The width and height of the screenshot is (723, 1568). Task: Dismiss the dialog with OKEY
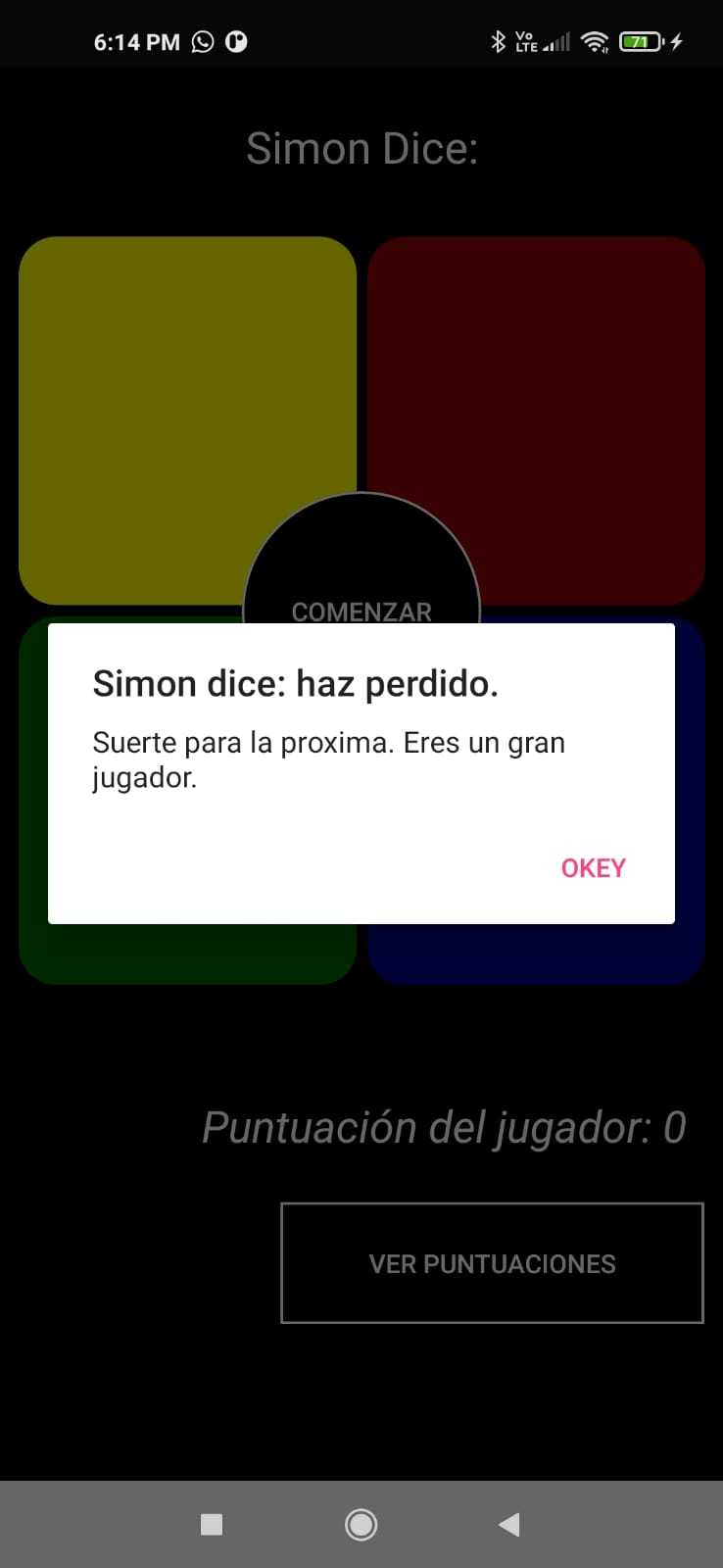tap(592, 867)
